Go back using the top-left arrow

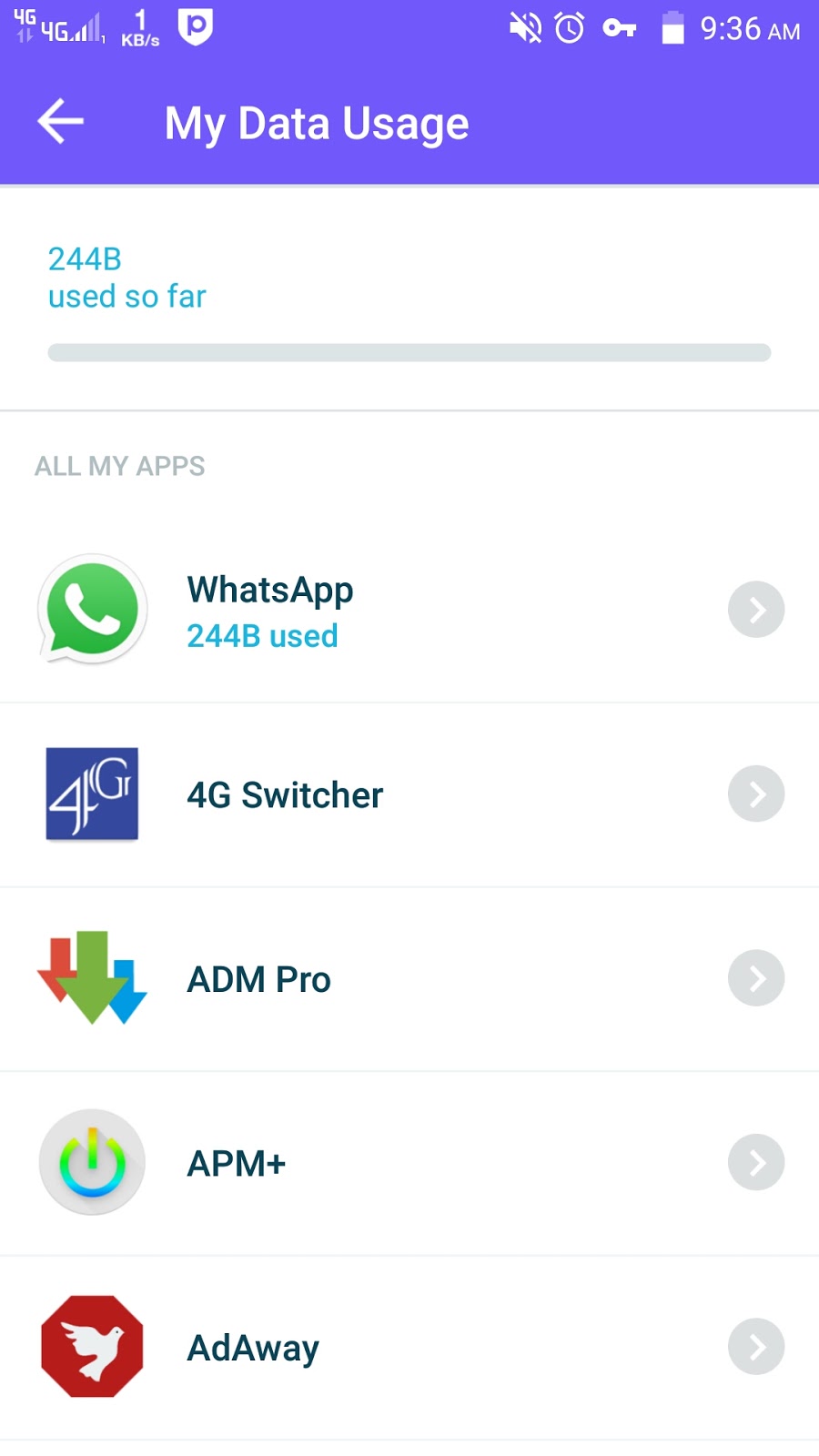click(61, 122)
